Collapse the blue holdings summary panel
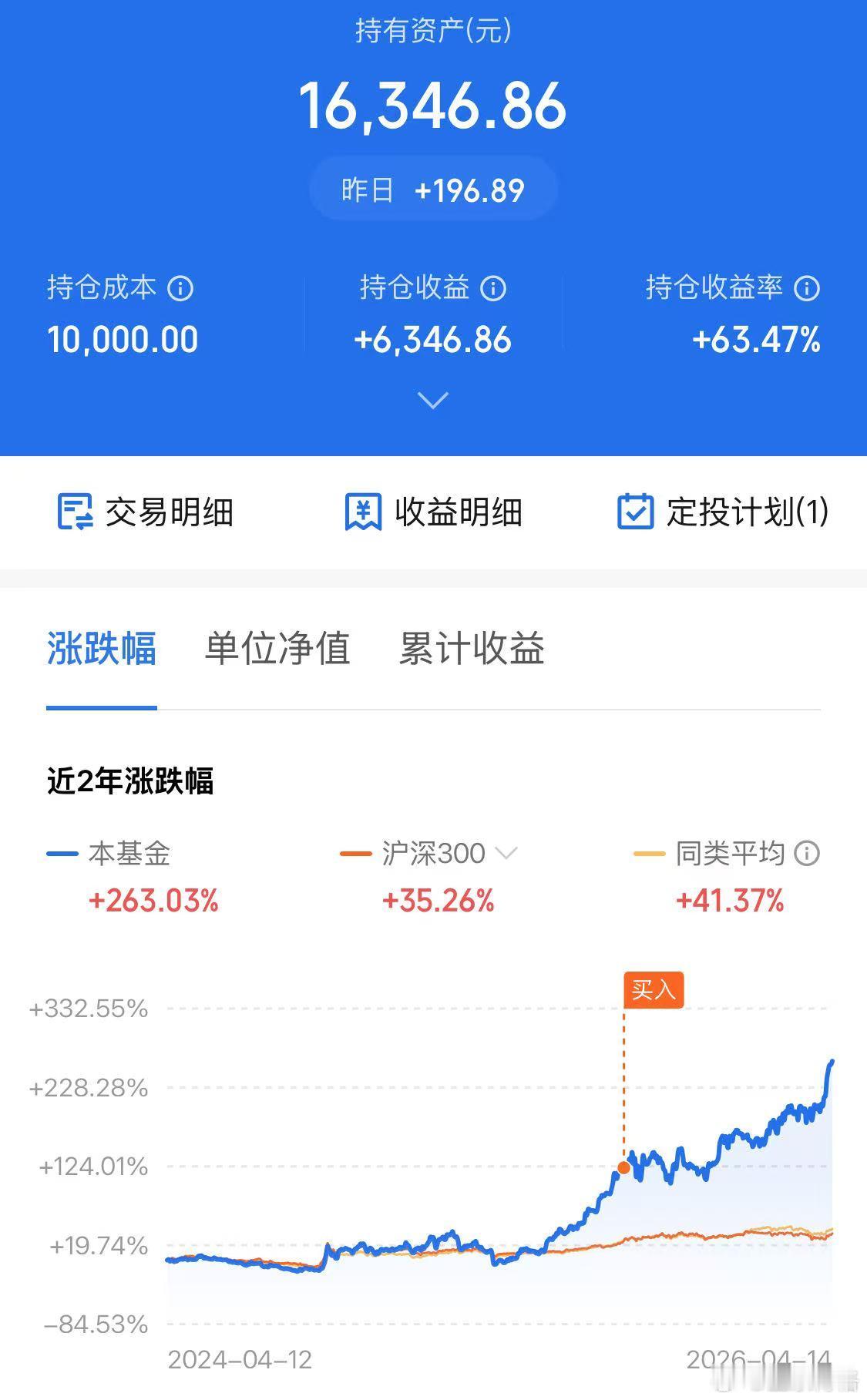Image resolution: width=867 pixels, height=1400 pixels. pyautogui.click(x=433, y=399)
